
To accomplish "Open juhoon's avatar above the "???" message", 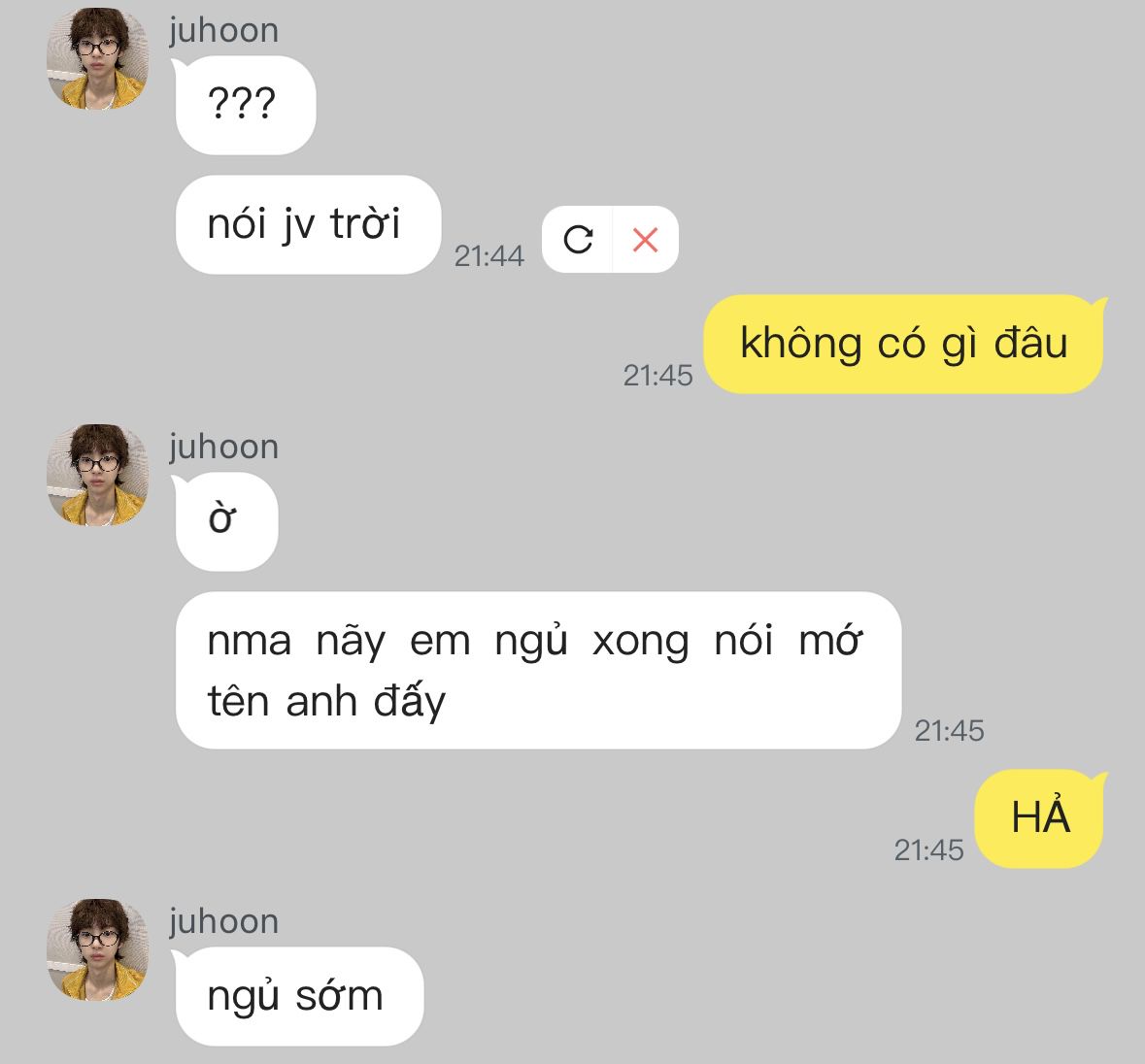I will [97, 62].
